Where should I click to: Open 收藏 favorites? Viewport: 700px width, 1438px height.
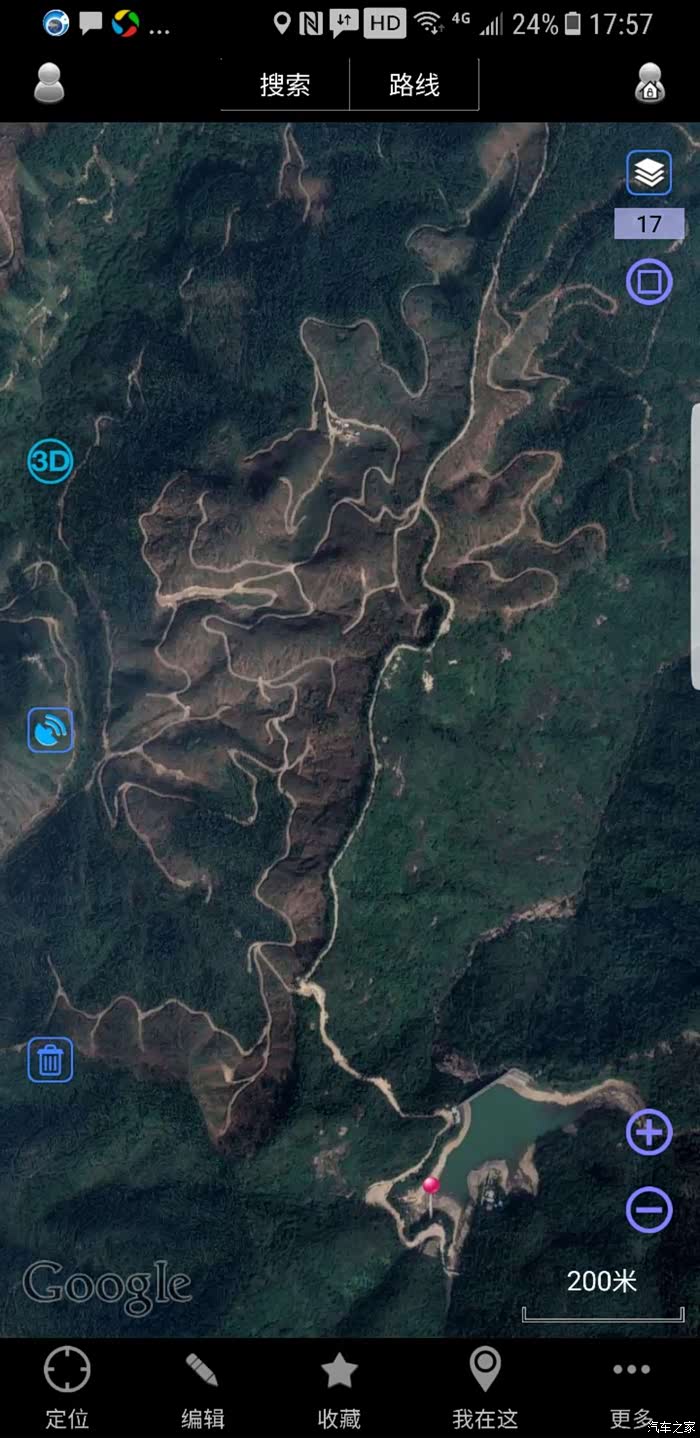(x=339, y=1386)
